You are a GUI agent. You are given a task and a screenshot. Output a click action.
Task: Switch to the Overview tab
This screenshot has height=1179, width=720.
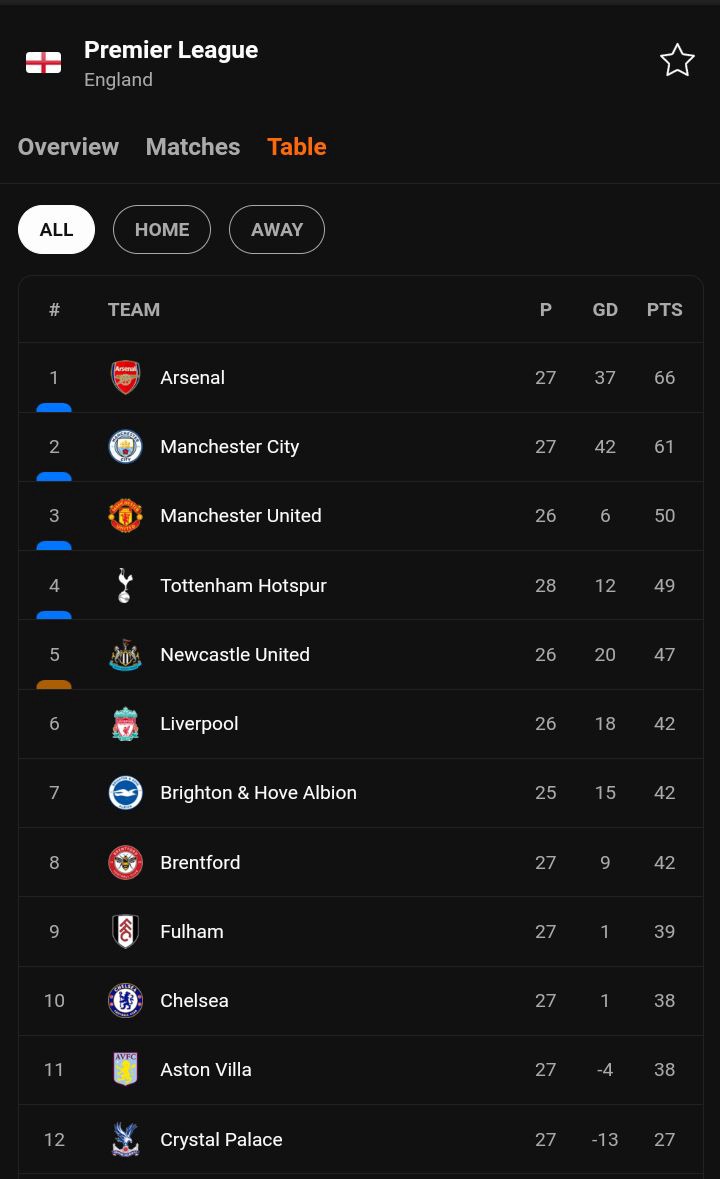pos(68,147)
